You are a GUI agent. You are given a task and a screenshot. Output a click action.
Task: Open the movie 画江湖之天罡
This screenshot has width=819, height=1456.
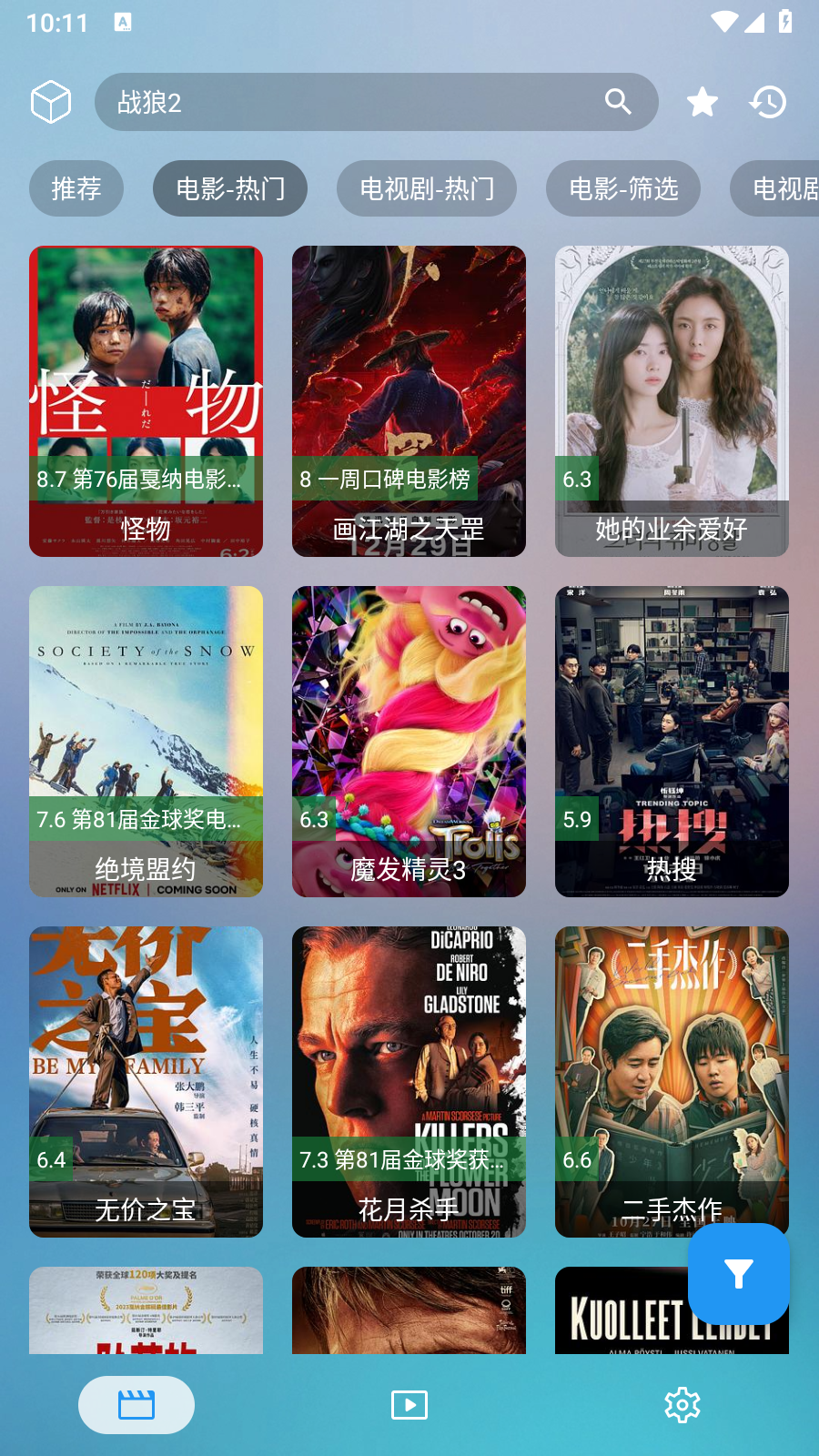tap(409, 401)
